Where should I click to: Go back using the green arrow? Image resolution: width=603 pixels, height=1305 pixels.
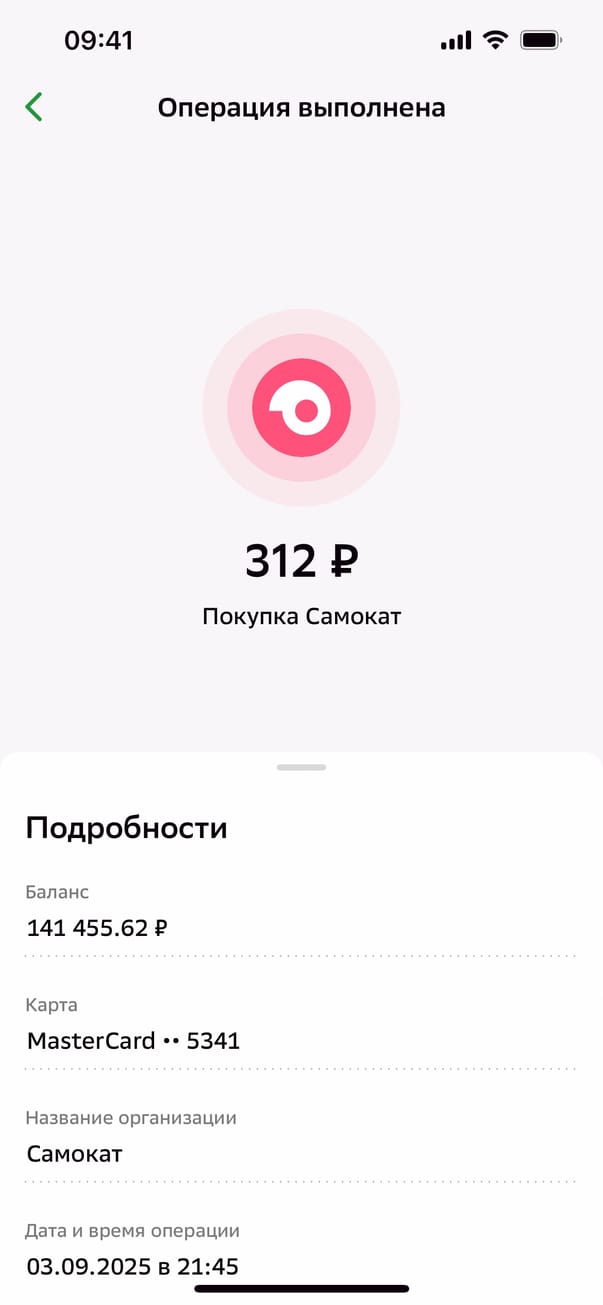(34, 107)
